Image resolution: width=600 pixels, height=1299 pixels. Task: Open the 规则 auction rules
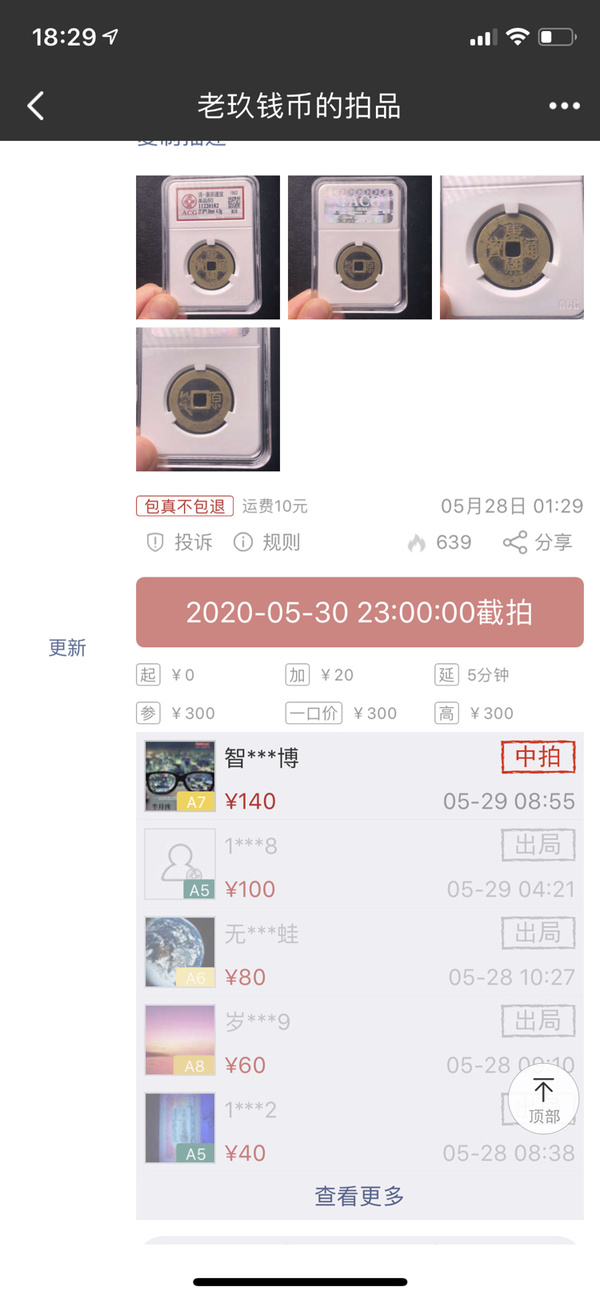[267, 542]
